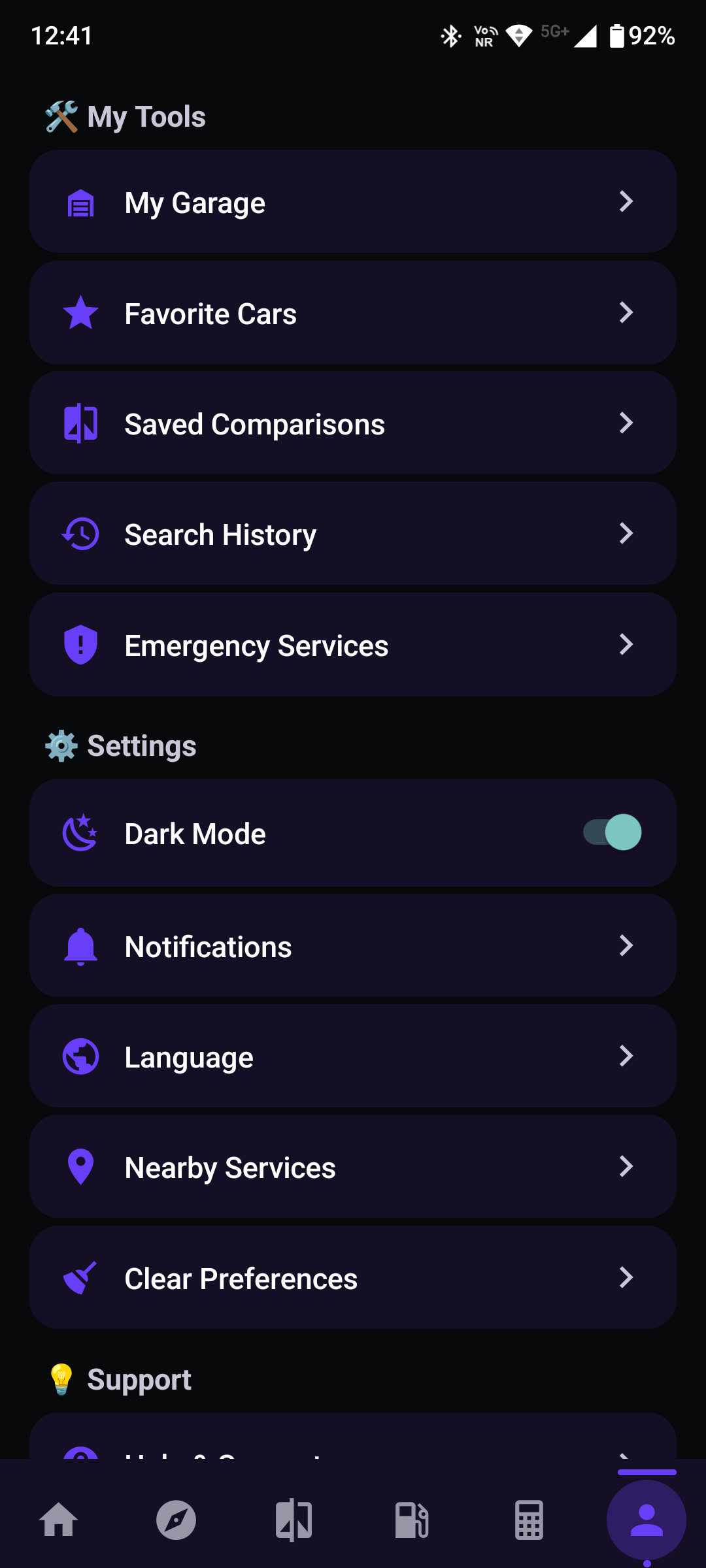Open My Garage
706x1568 pixels.
(x=353, y=202)
